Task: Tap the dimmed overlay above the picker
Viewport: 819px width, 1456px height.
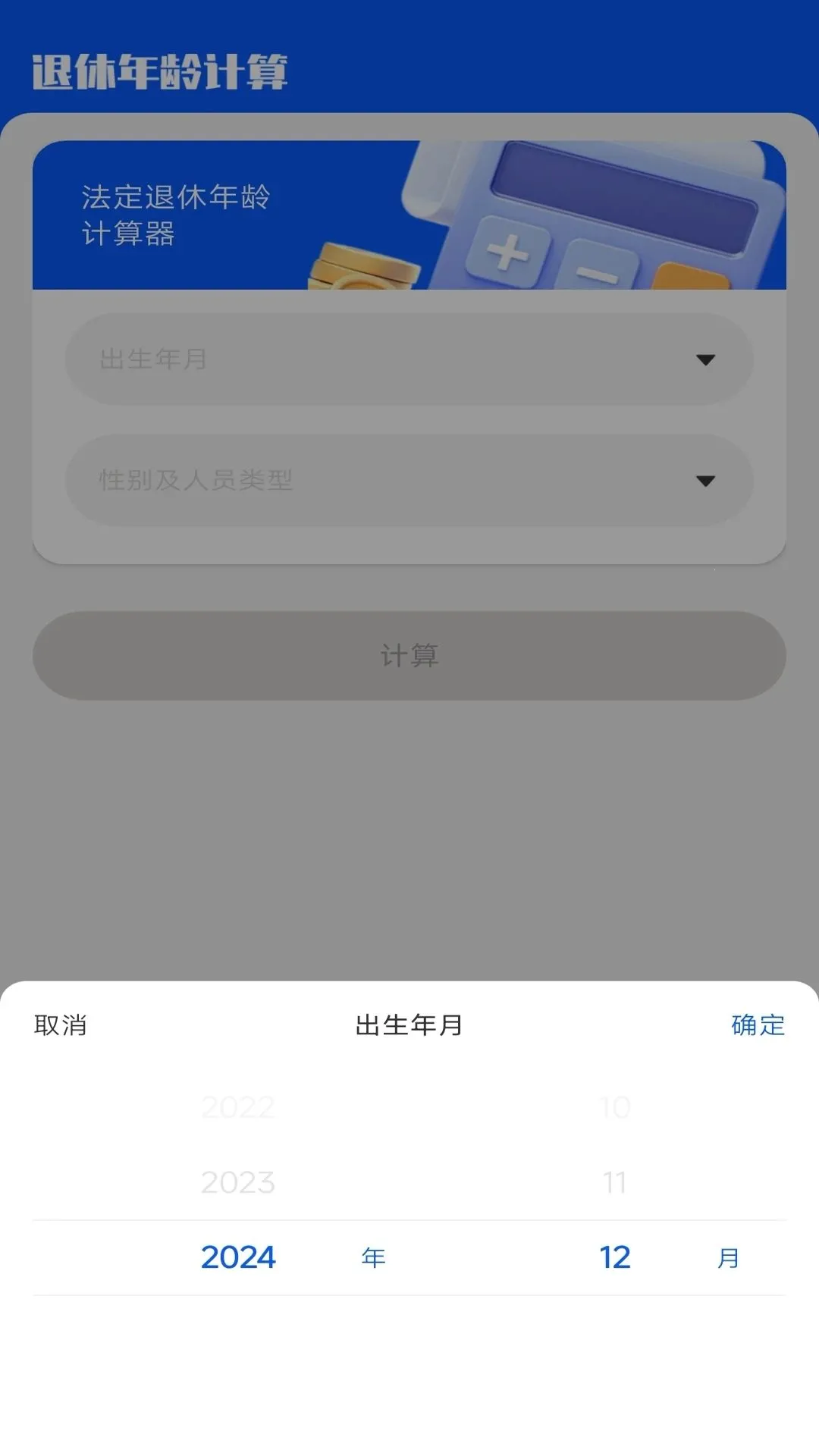Action: point(409,834)
